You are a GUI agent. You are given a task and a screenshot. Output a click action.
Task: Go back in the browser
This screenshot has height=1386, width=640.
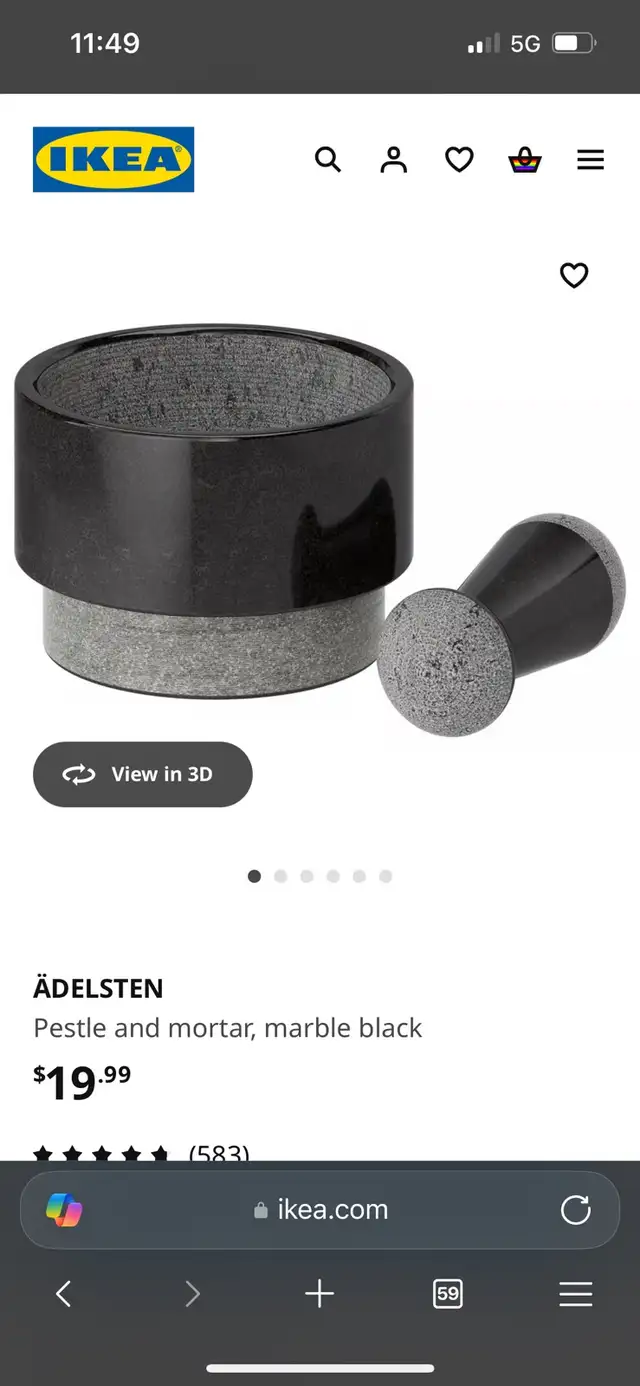point(63,1294)
